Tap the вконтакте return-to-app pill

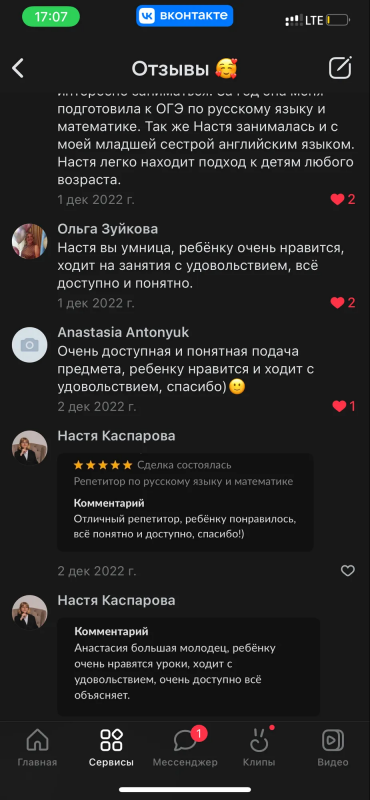click(185, 16)
